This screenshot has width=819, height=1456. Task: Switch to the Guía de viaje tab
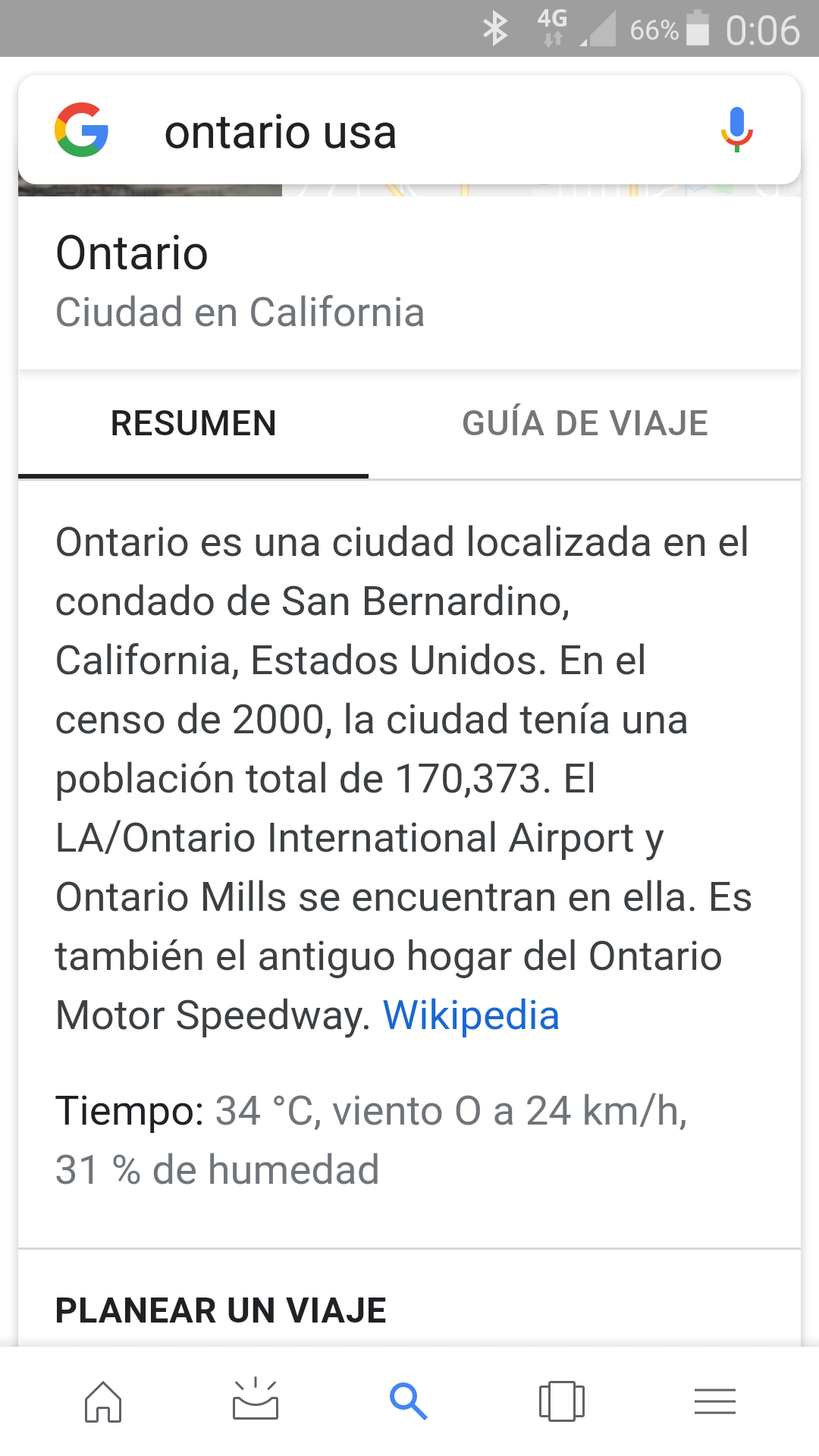click(585, 423)
